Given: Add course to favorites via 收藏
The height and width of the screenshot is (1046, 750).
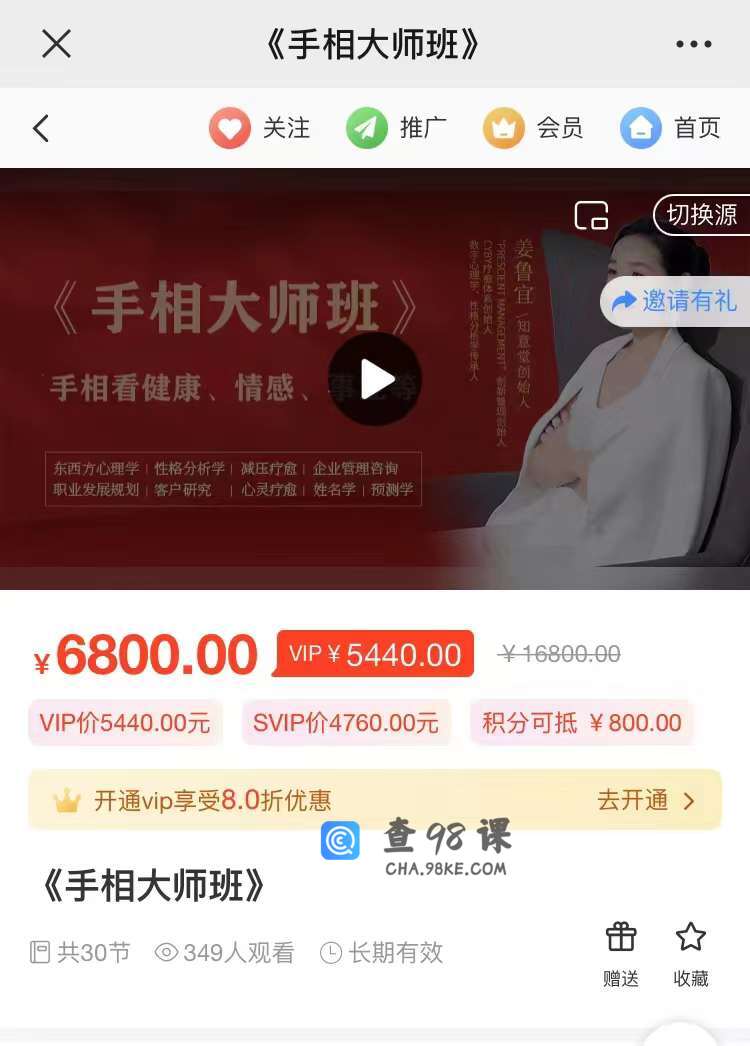Looking at the screenshot, I should point(691,954).
